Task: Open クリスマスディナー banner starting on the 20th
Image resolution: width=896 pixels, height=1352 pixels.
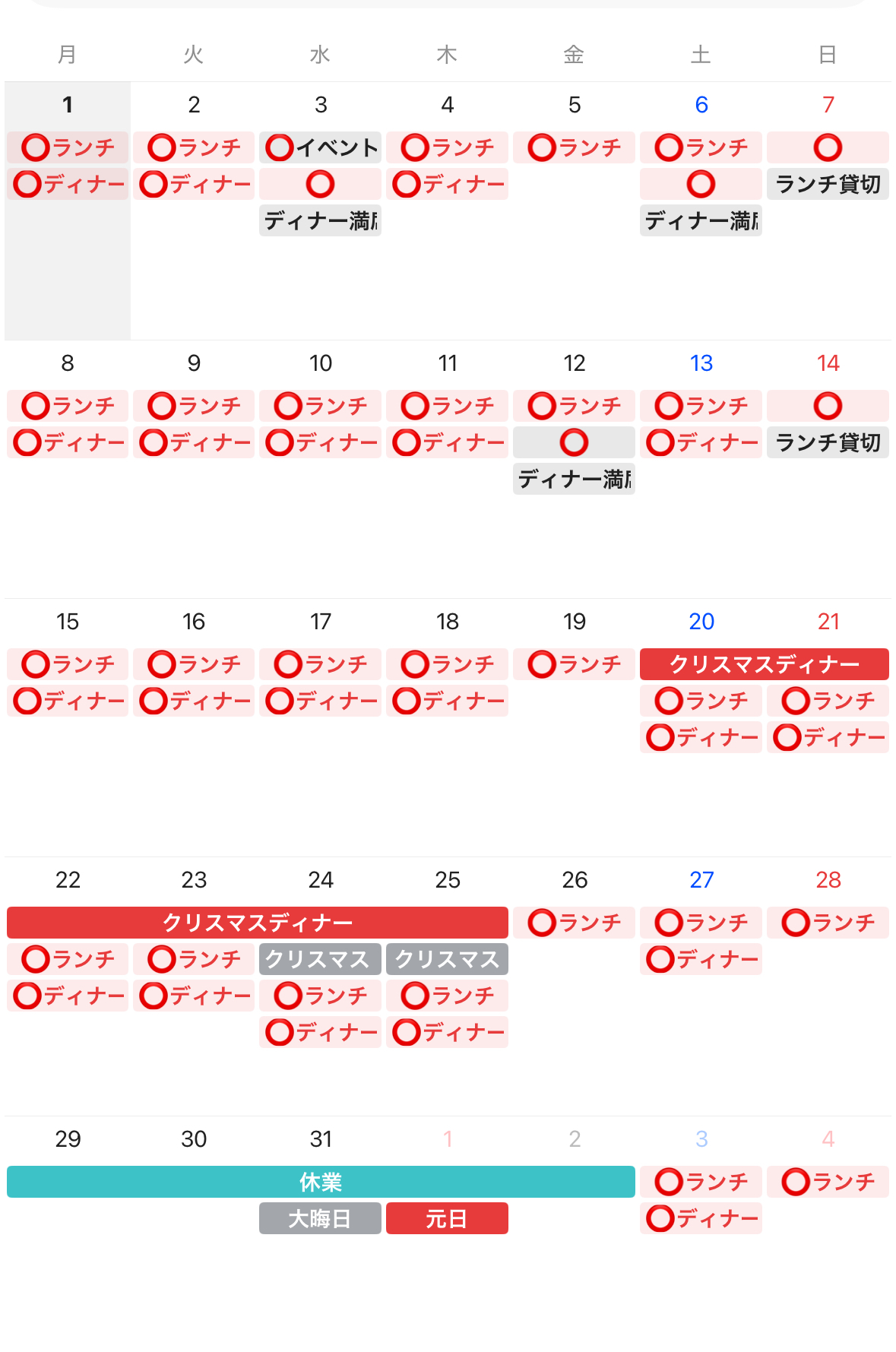Action: pos(764,664)
